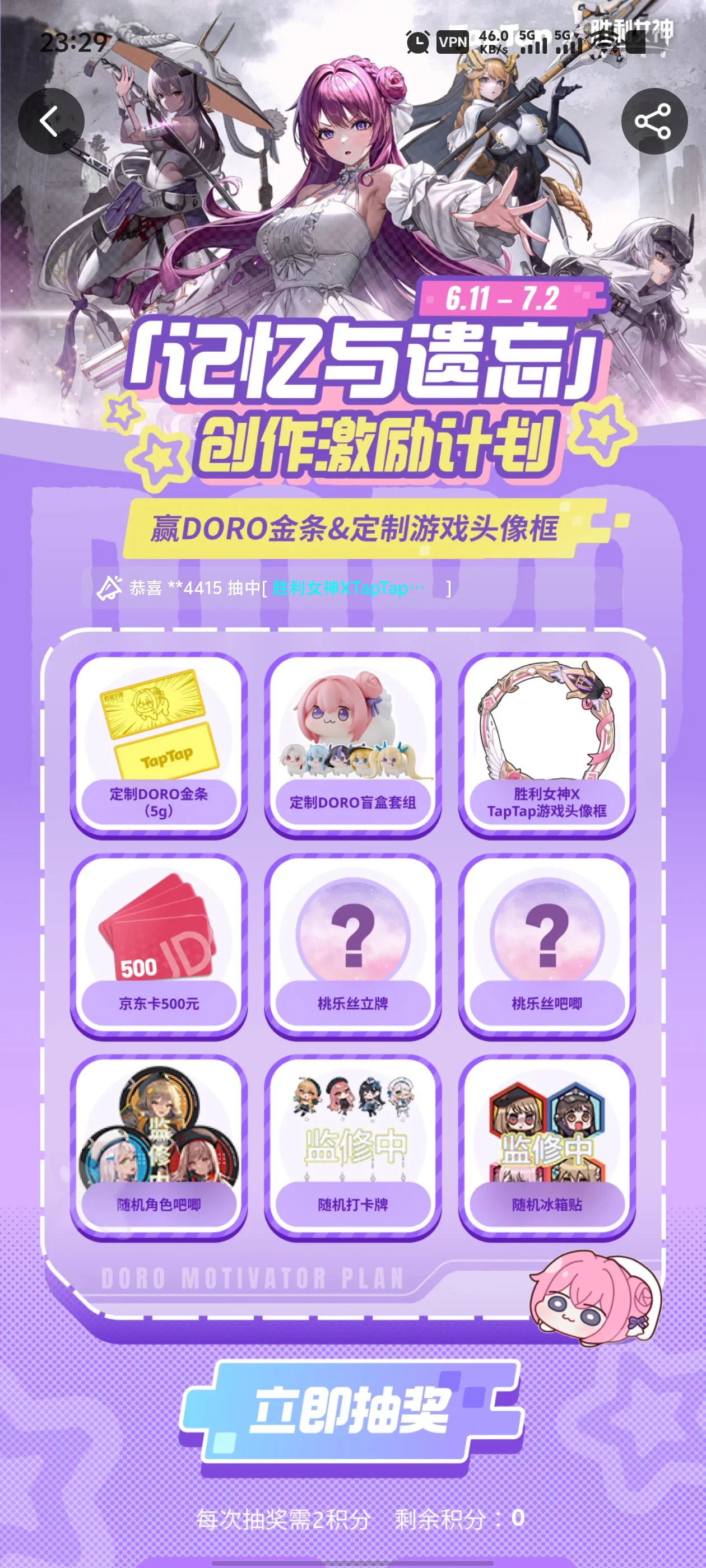Viewport: 706px width, 1568px height.
Task: Open the 随机打卡牌 prize card
Action: pyautogui.click(x=352, y=1147)
